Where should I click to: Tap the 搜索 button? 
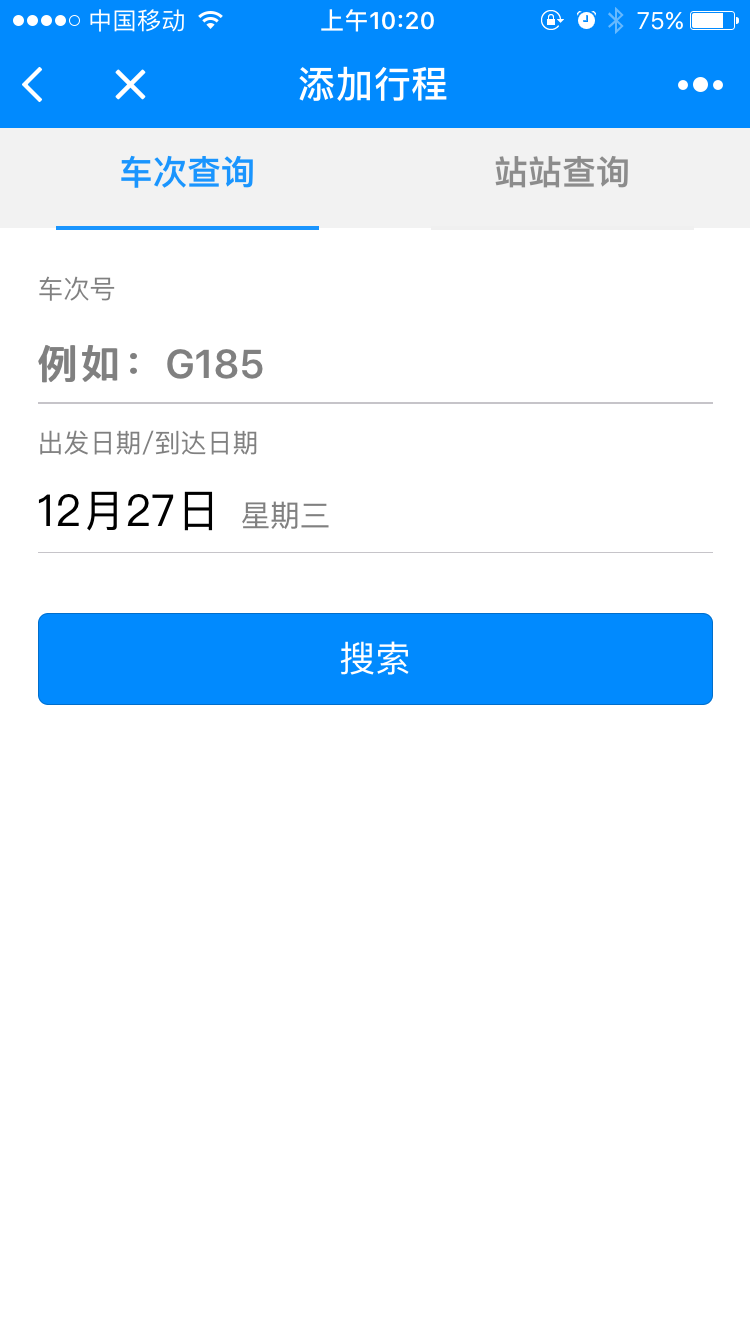(375, 659)
